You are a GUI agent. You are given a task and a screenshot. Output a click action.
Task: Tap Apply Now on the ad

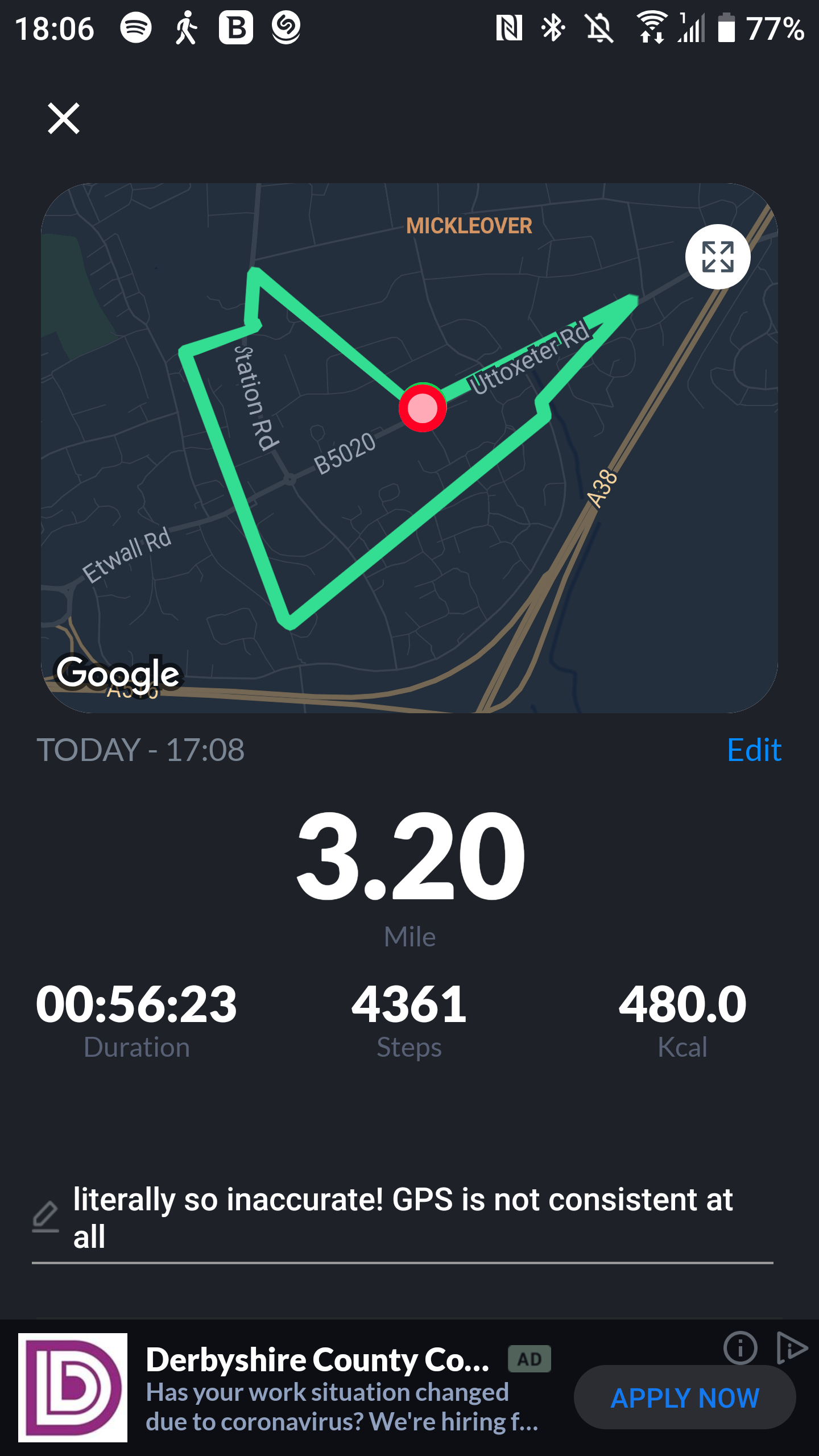(684, 1397)
